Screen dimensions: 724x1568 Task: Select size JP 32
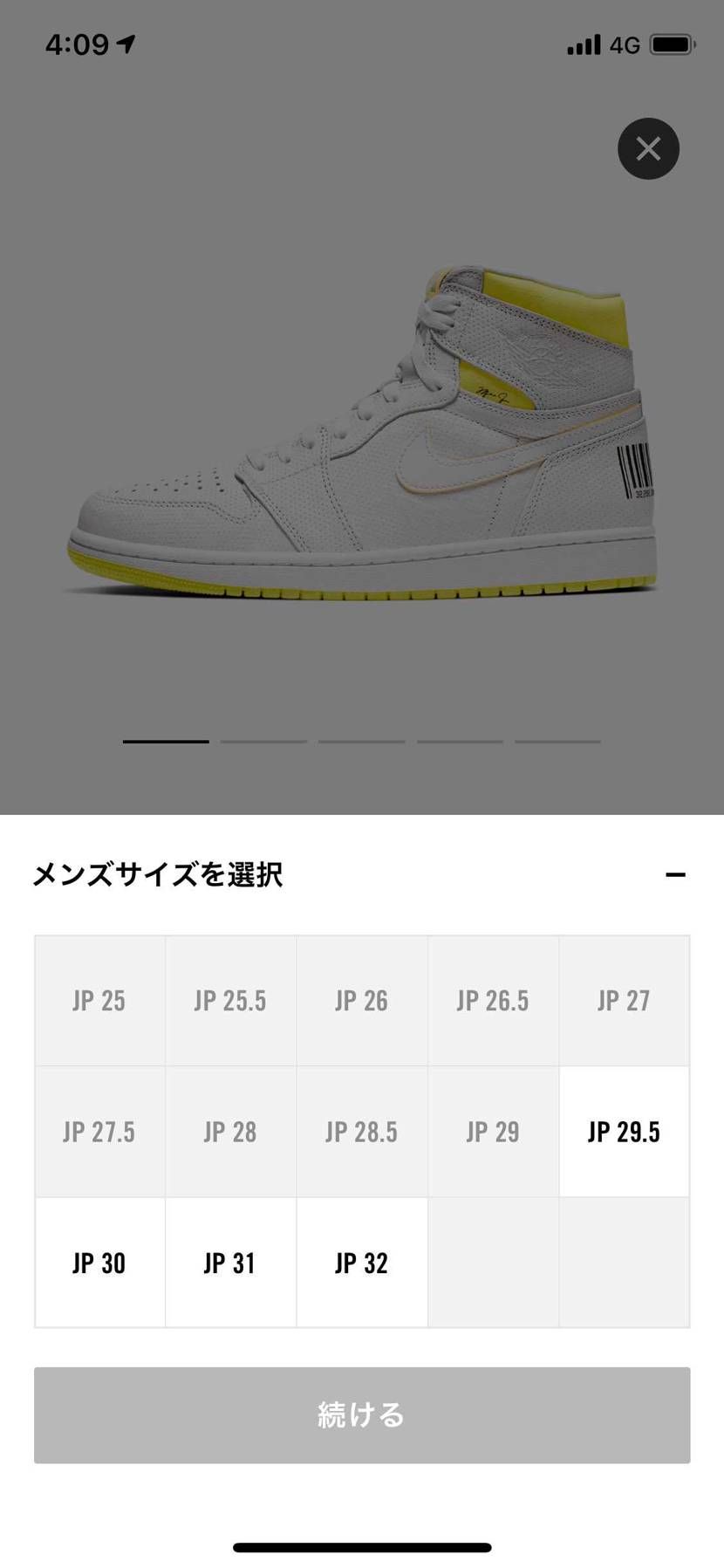[362, 1263]
